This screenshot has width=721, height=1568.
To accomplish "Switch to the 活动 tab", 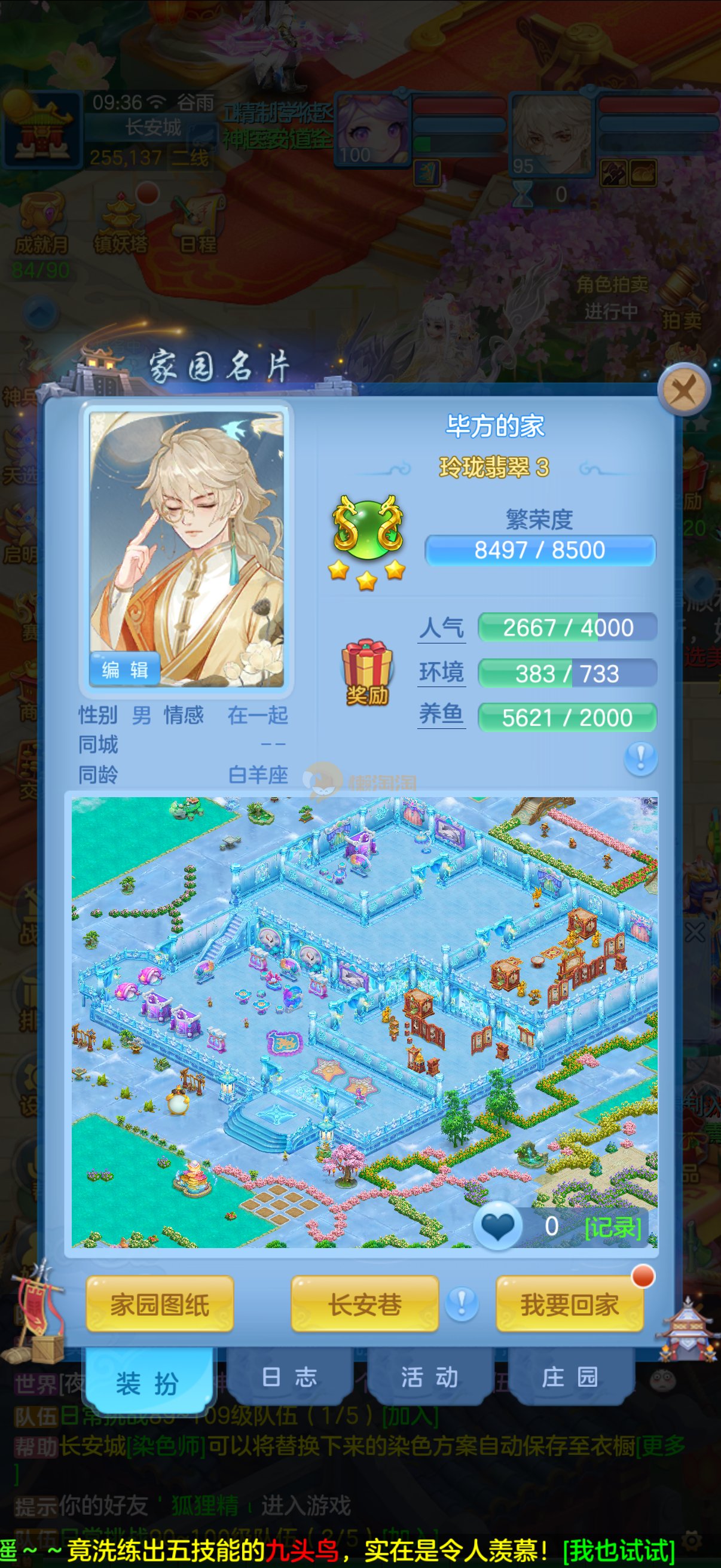I will [x=430, y=1377].
